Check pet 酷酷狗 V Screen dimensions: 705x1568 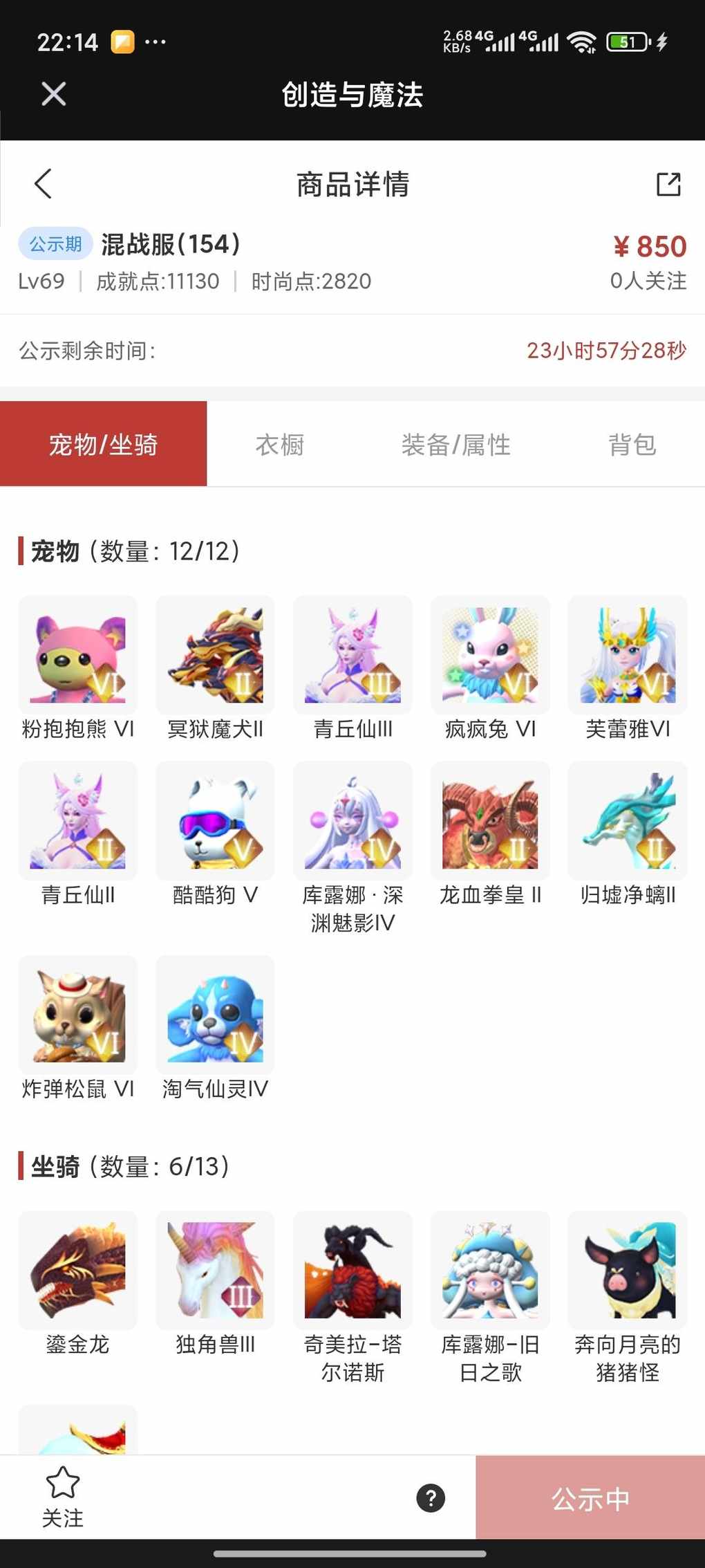coord(215,821)
